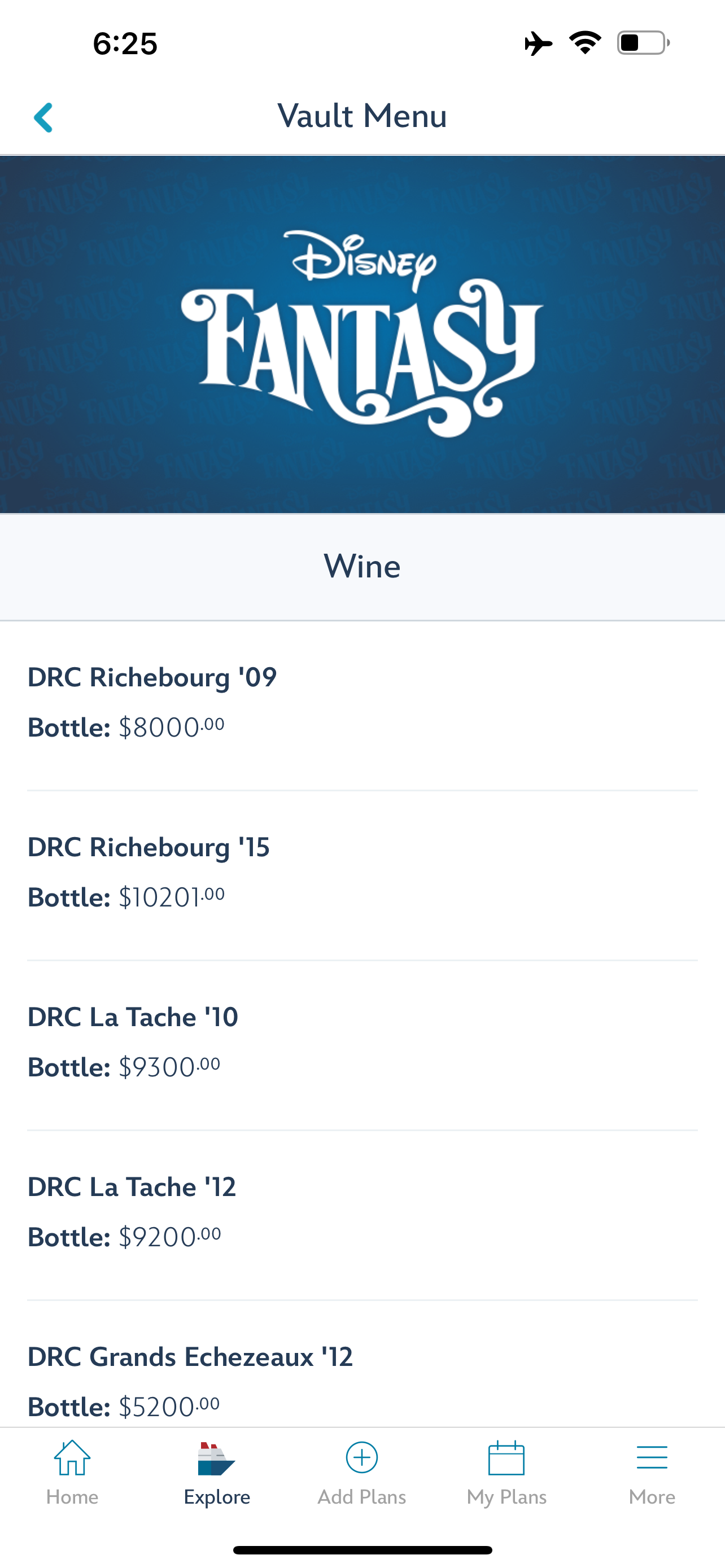View My Plans tab

tap(506, 1472)
